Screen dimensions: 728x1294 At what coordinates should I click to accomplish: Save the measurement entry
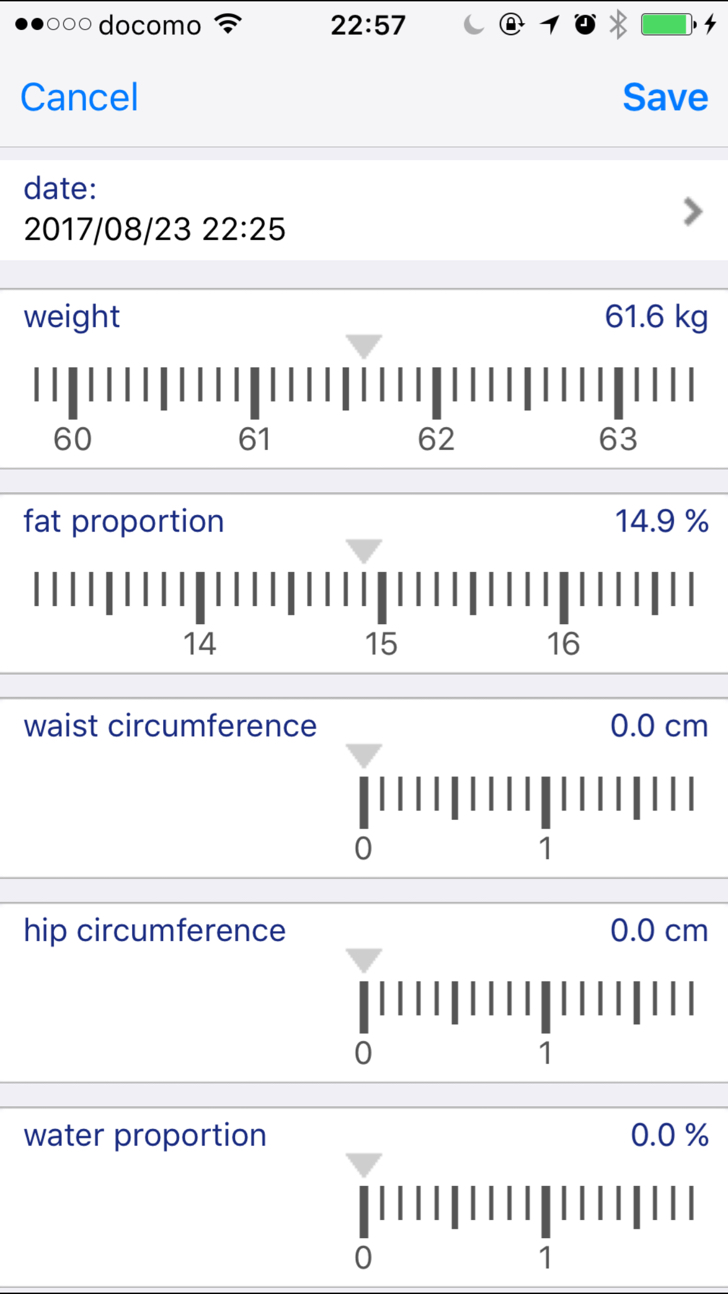point(665,97)
